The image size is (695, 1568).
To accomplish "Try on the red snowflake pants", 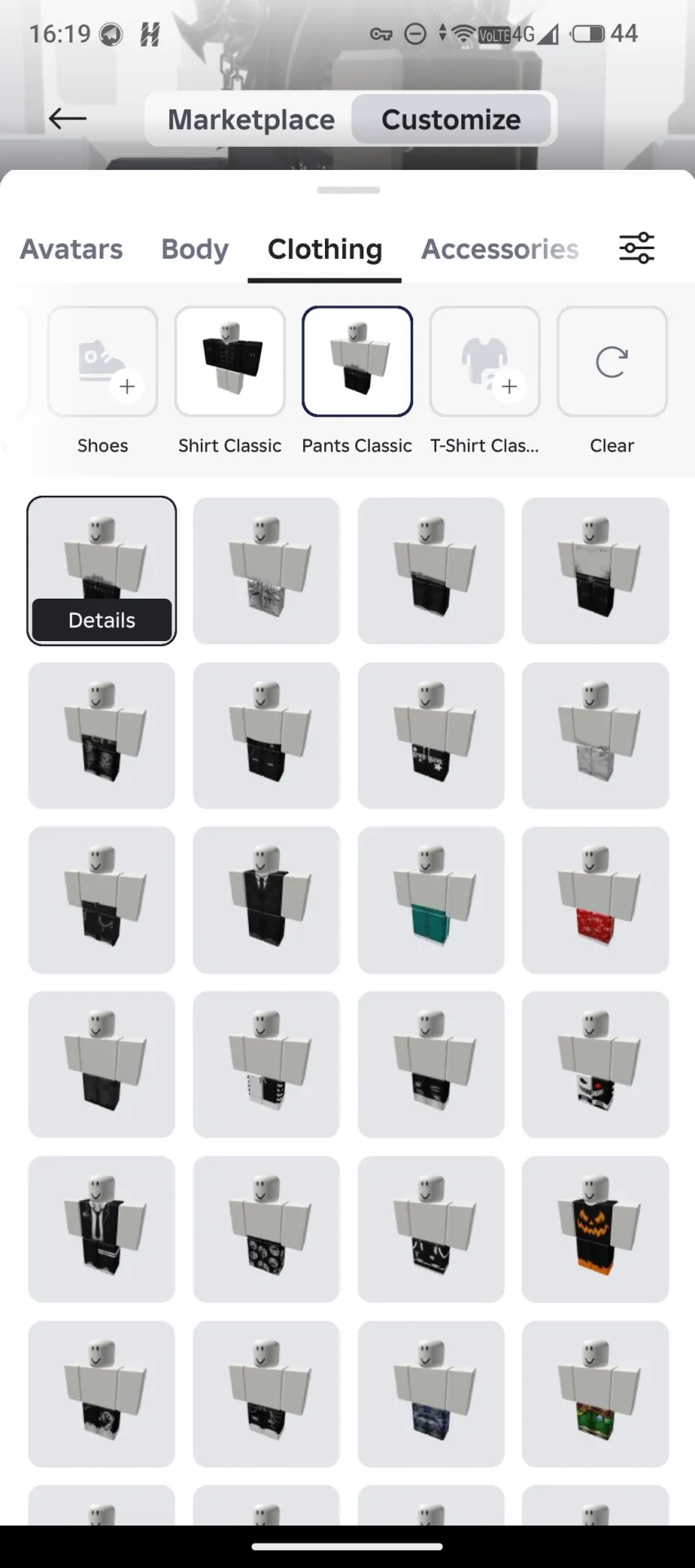I will 595,900.
